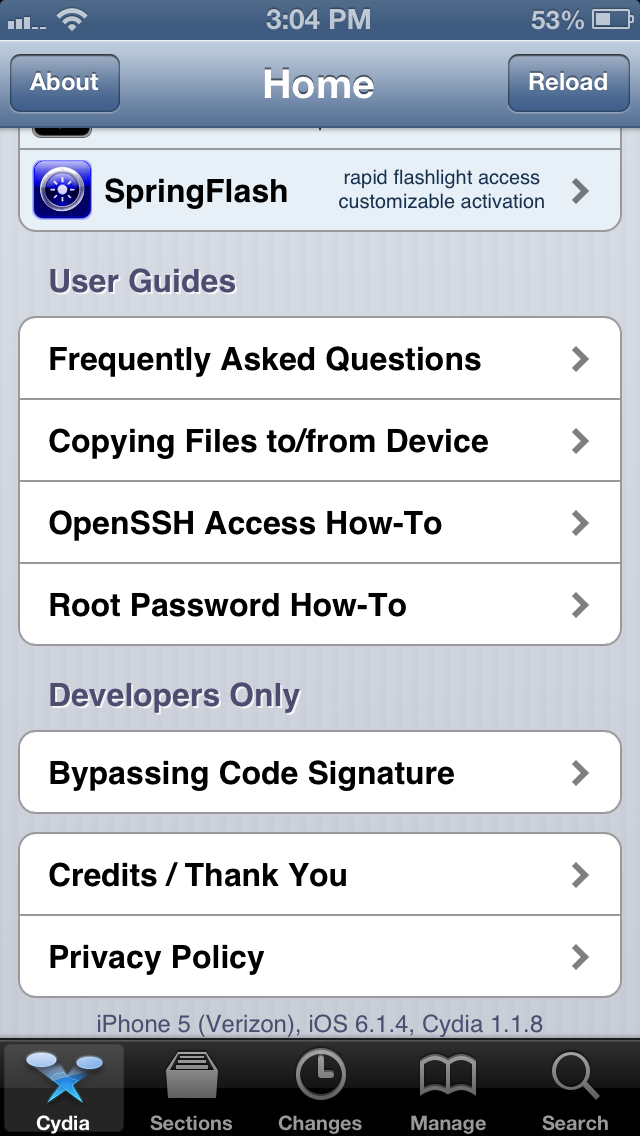Open the SpringFlash package row
This screenshot has height=1136, width=640.
(x=320, y=191)
